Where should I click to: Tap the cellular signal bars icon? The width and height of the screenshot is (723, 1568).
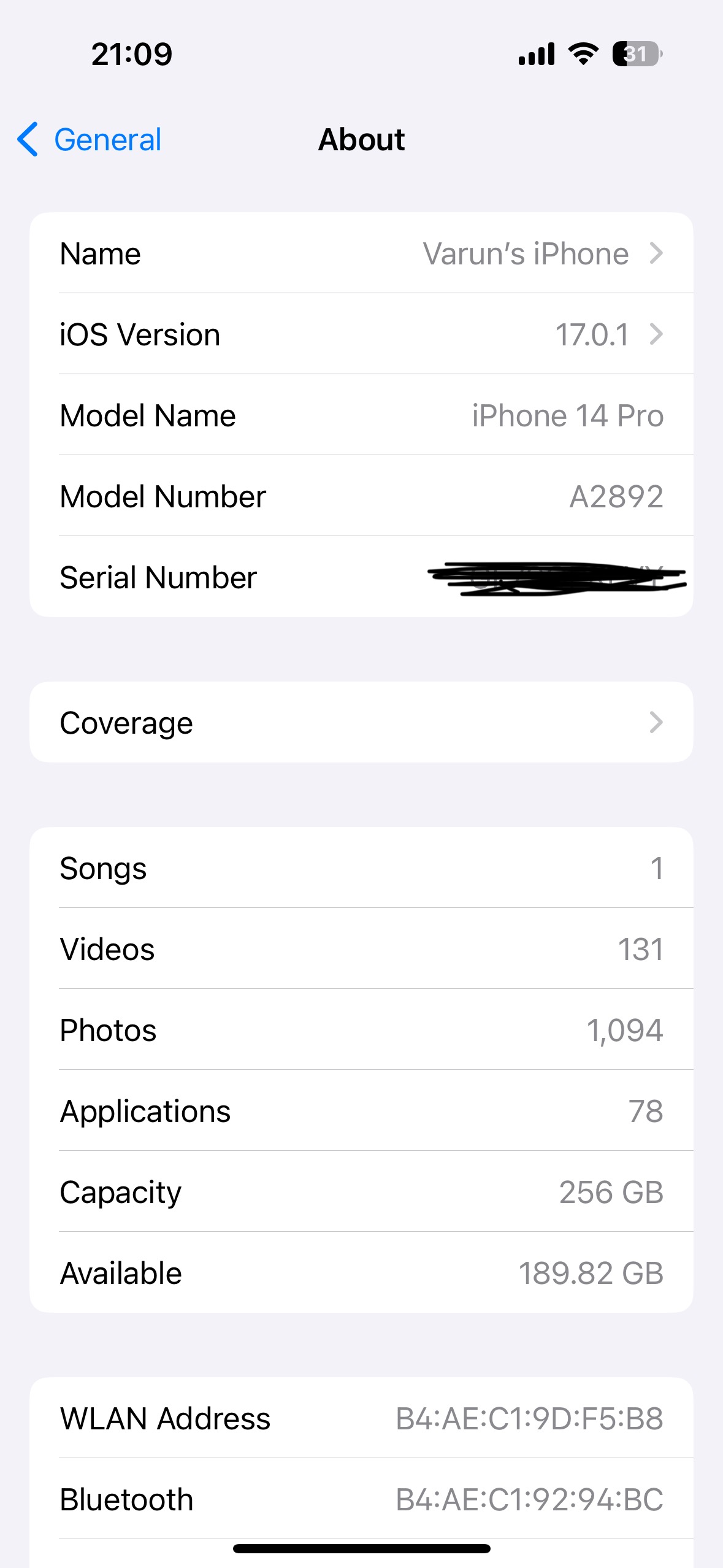point(535,54)
